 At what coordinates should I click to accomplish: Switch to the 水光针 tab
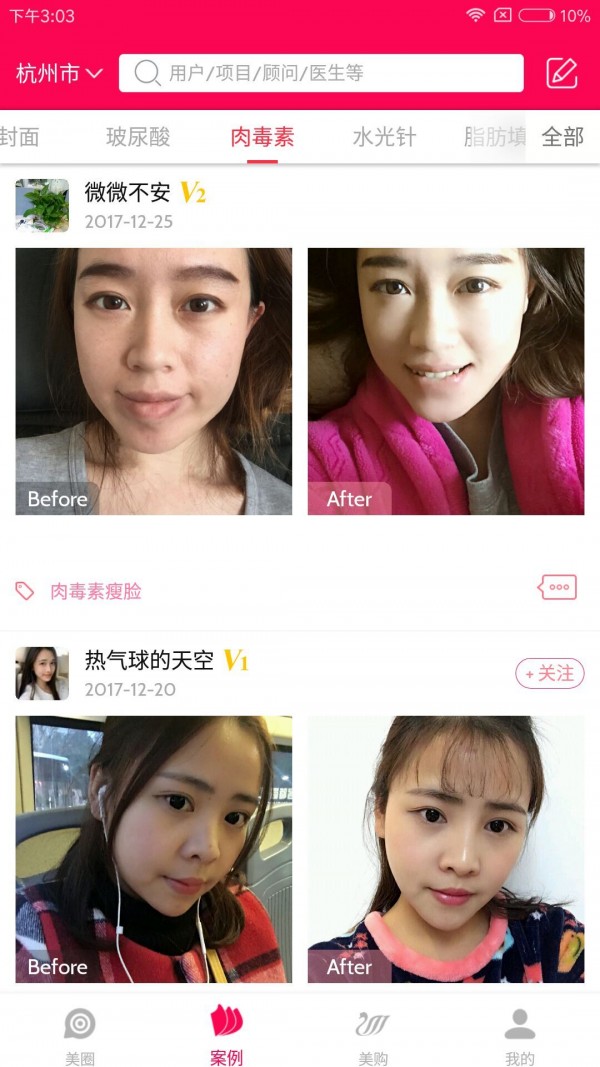tap(384, 137)
